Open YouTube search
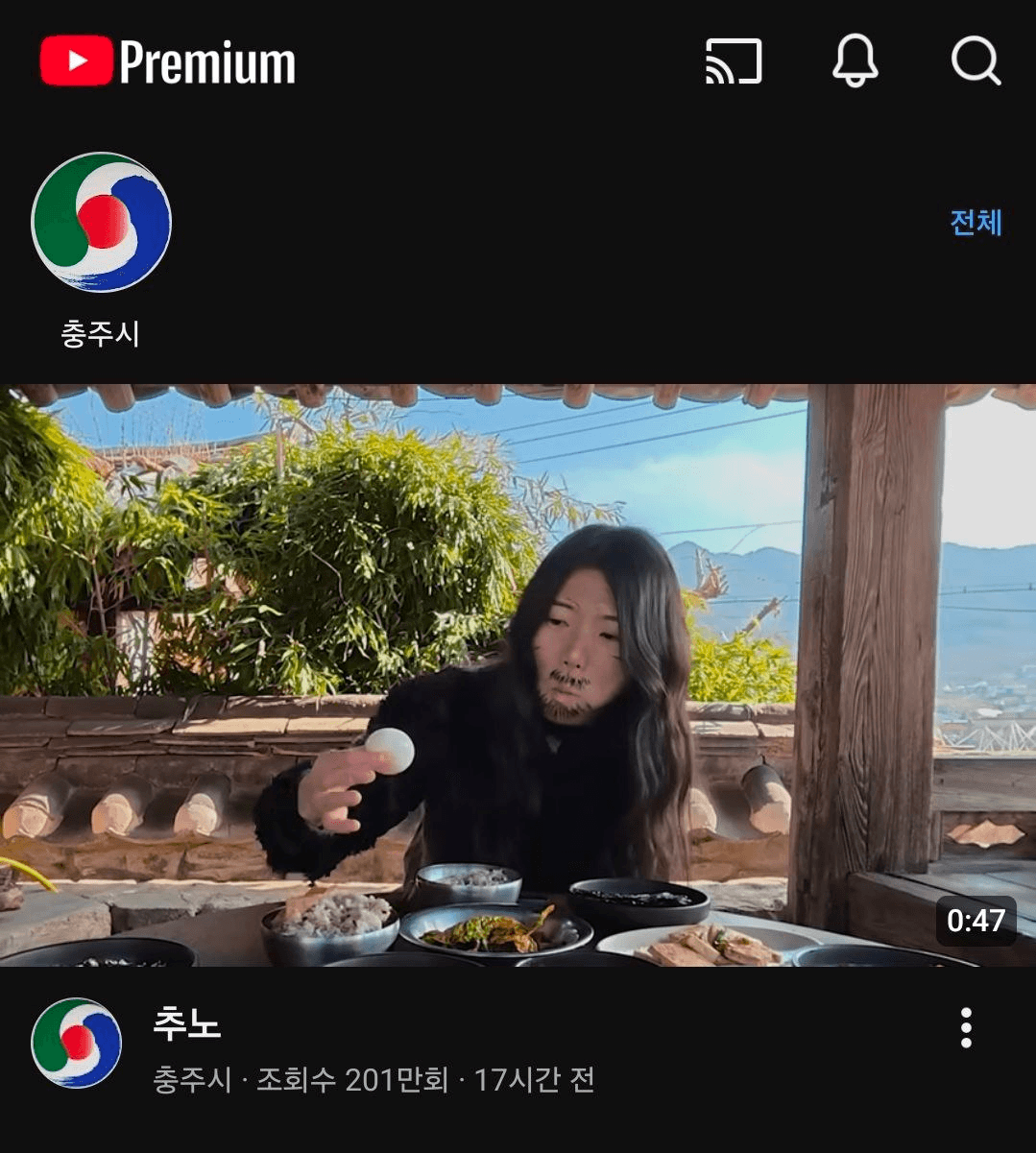 (976, 62)
